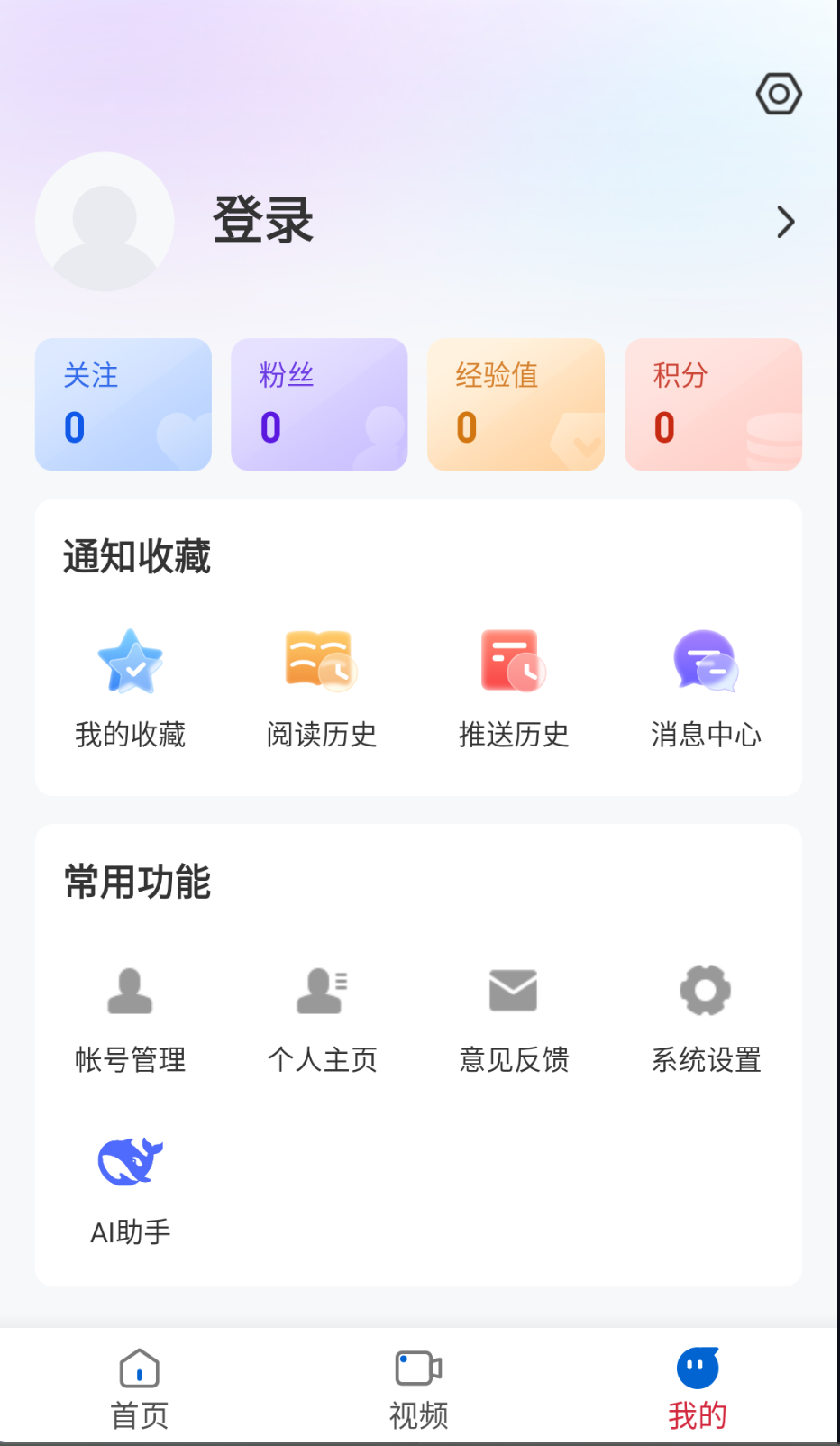Open the 积分 points card
Screen dimensions: 840x1446
tap(713, 404)
